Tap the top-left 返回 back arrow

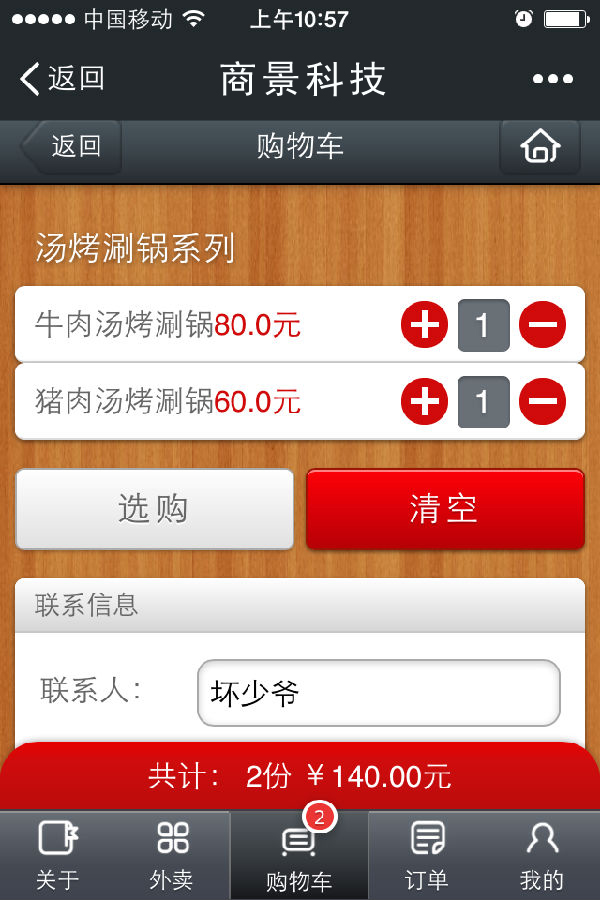click(62, 78)
